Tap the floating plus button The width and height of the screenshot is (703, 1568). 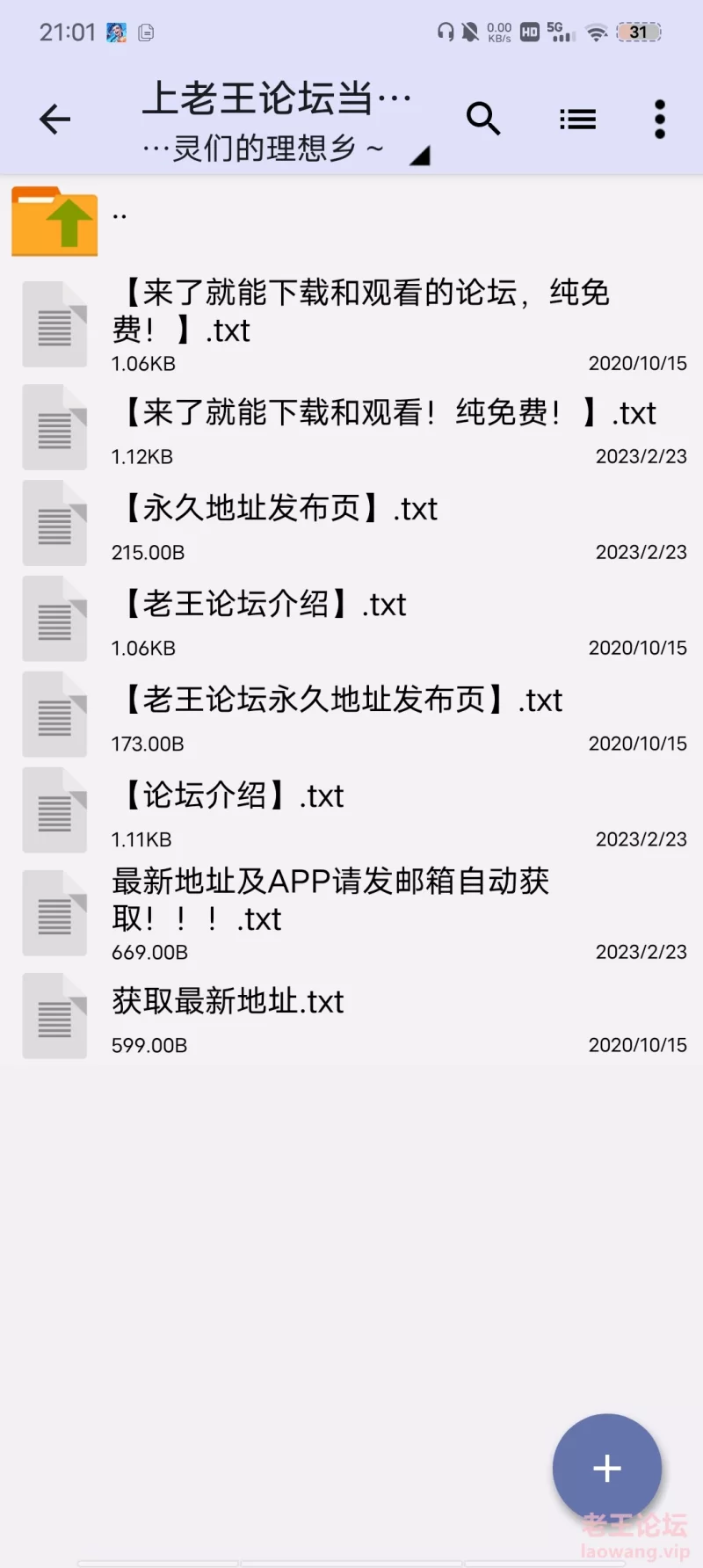point(606,1468)
